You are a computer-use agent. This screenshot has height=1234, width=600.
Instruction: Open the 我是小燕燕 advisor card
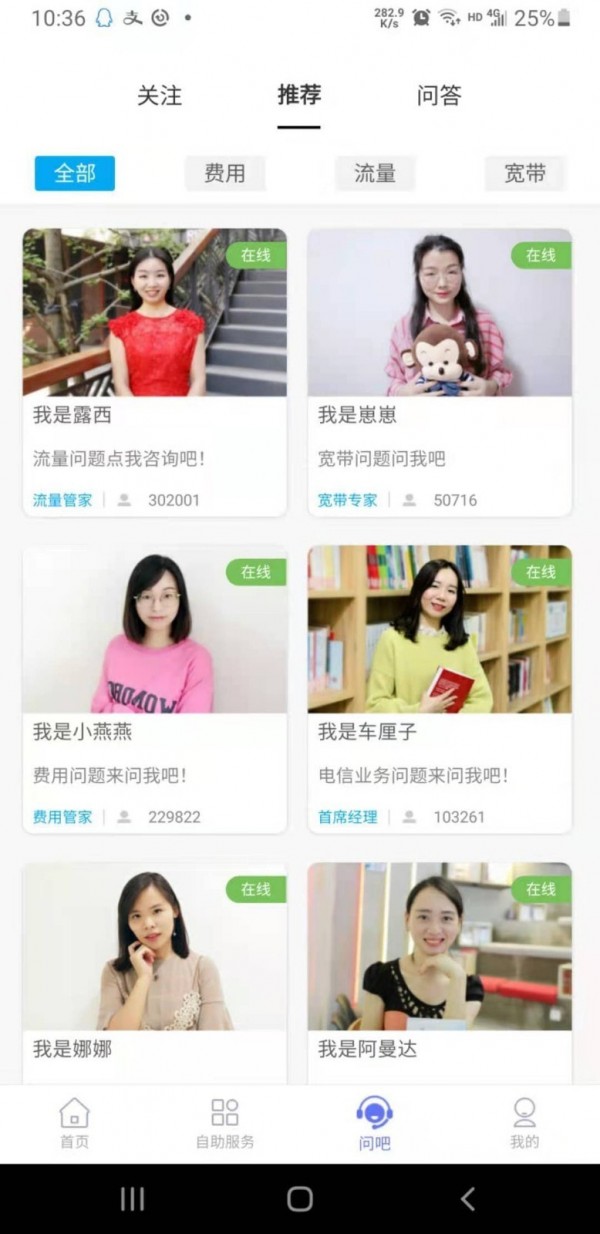155,689
